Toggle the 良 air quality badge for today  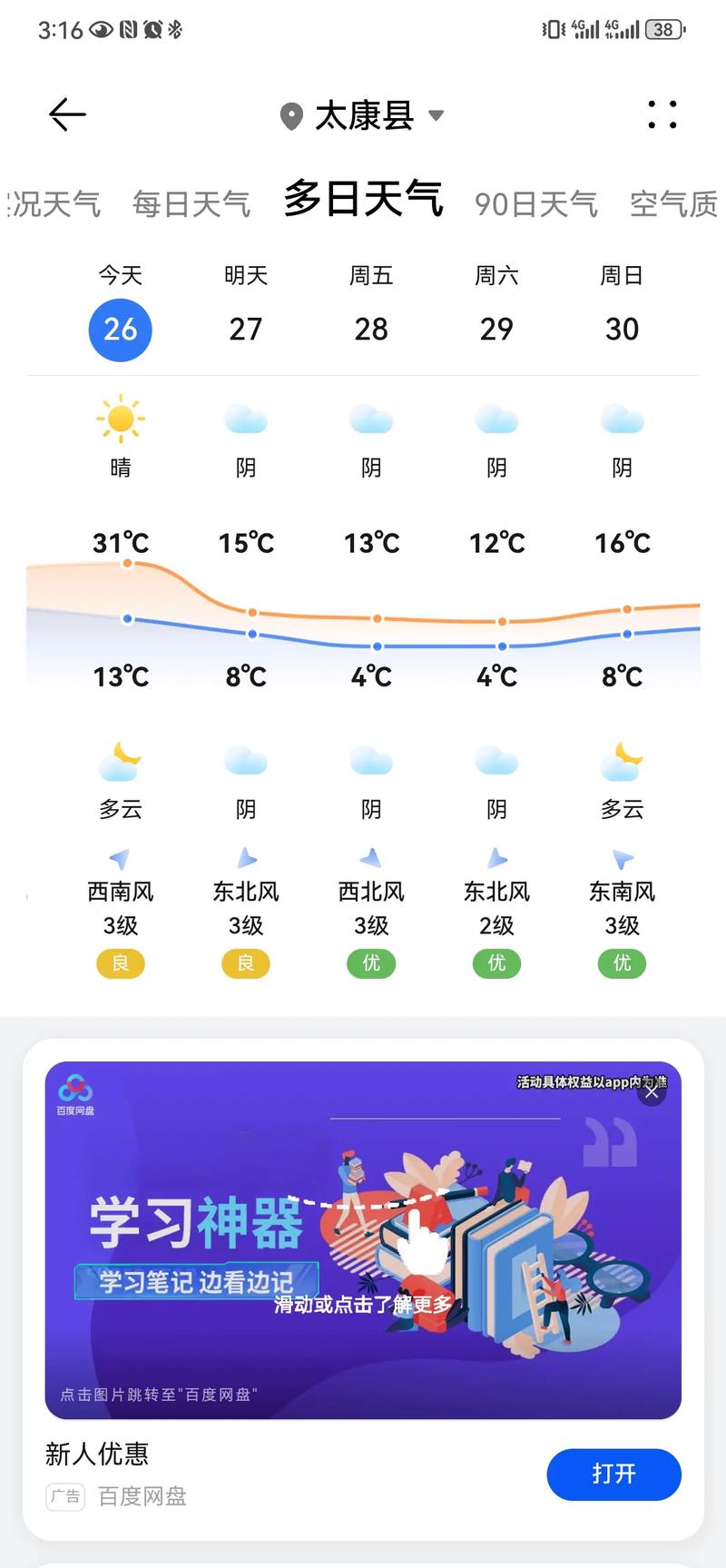(121, 963)
